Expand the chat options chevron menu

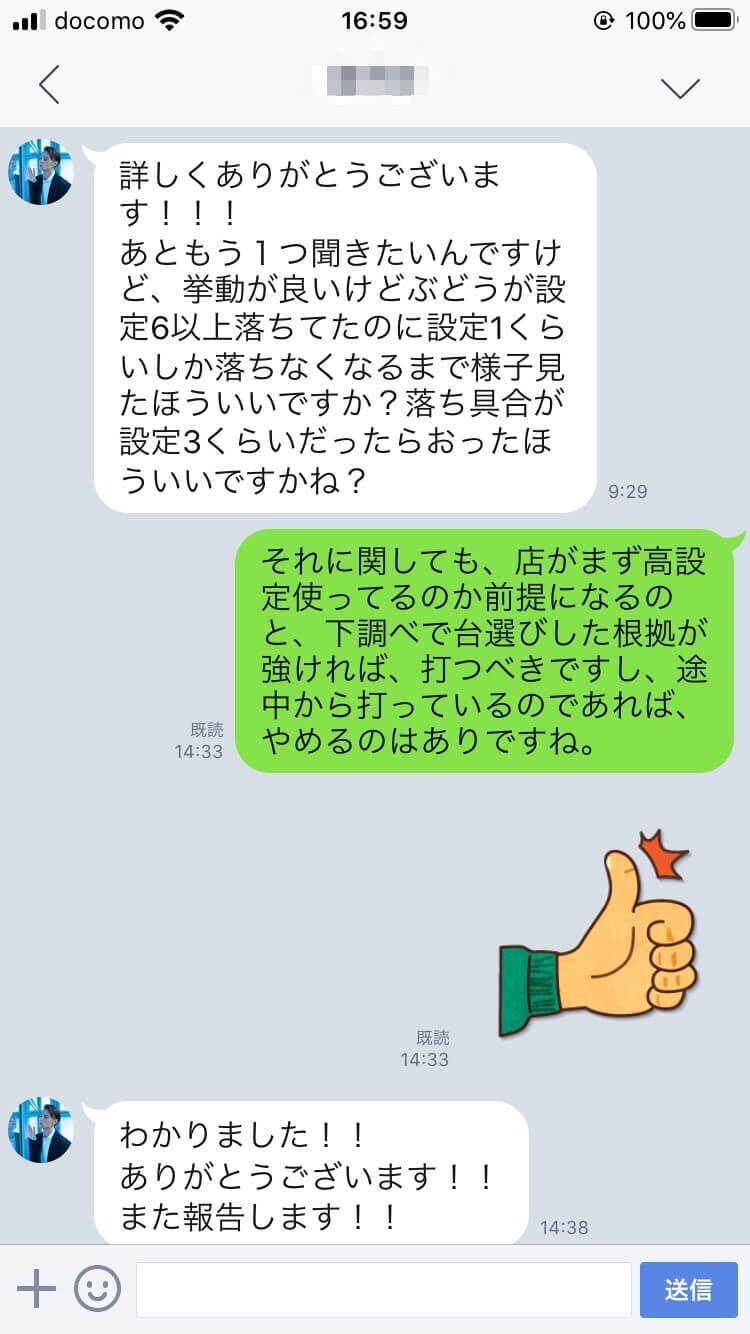pos(680,87)
